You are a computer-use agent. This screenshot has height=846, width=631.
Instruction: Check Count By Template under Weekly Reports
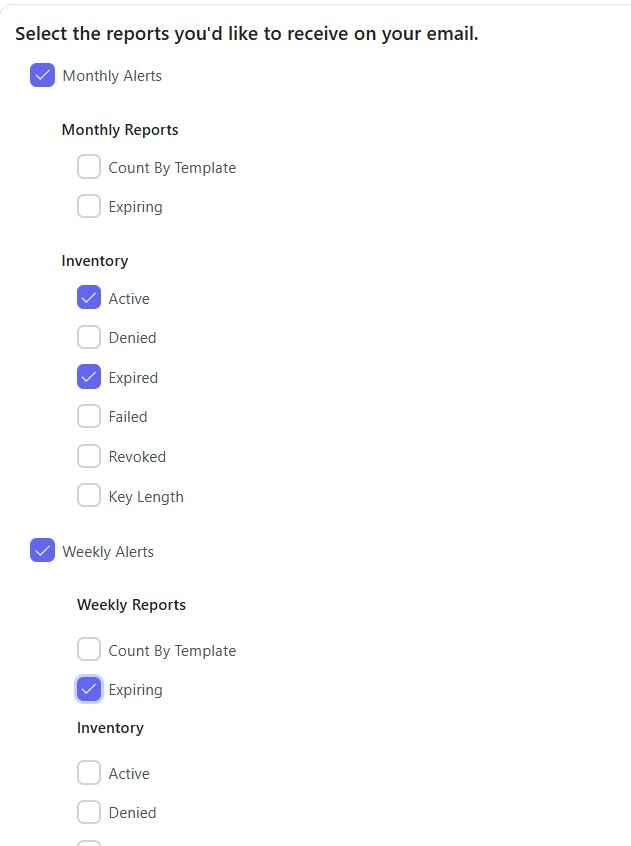pos(89,650)
